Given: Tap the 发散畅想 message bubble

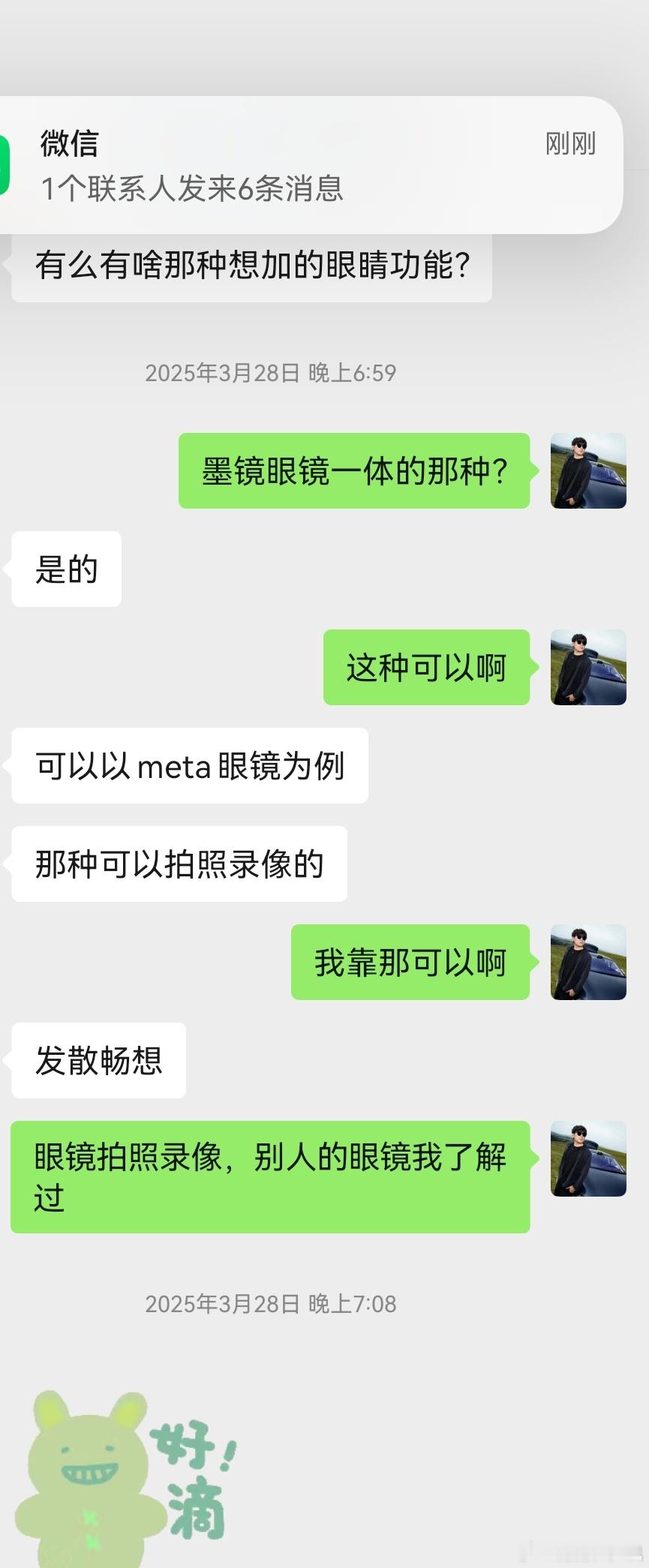Looking at the screenshot, I should pos(98,1060).
